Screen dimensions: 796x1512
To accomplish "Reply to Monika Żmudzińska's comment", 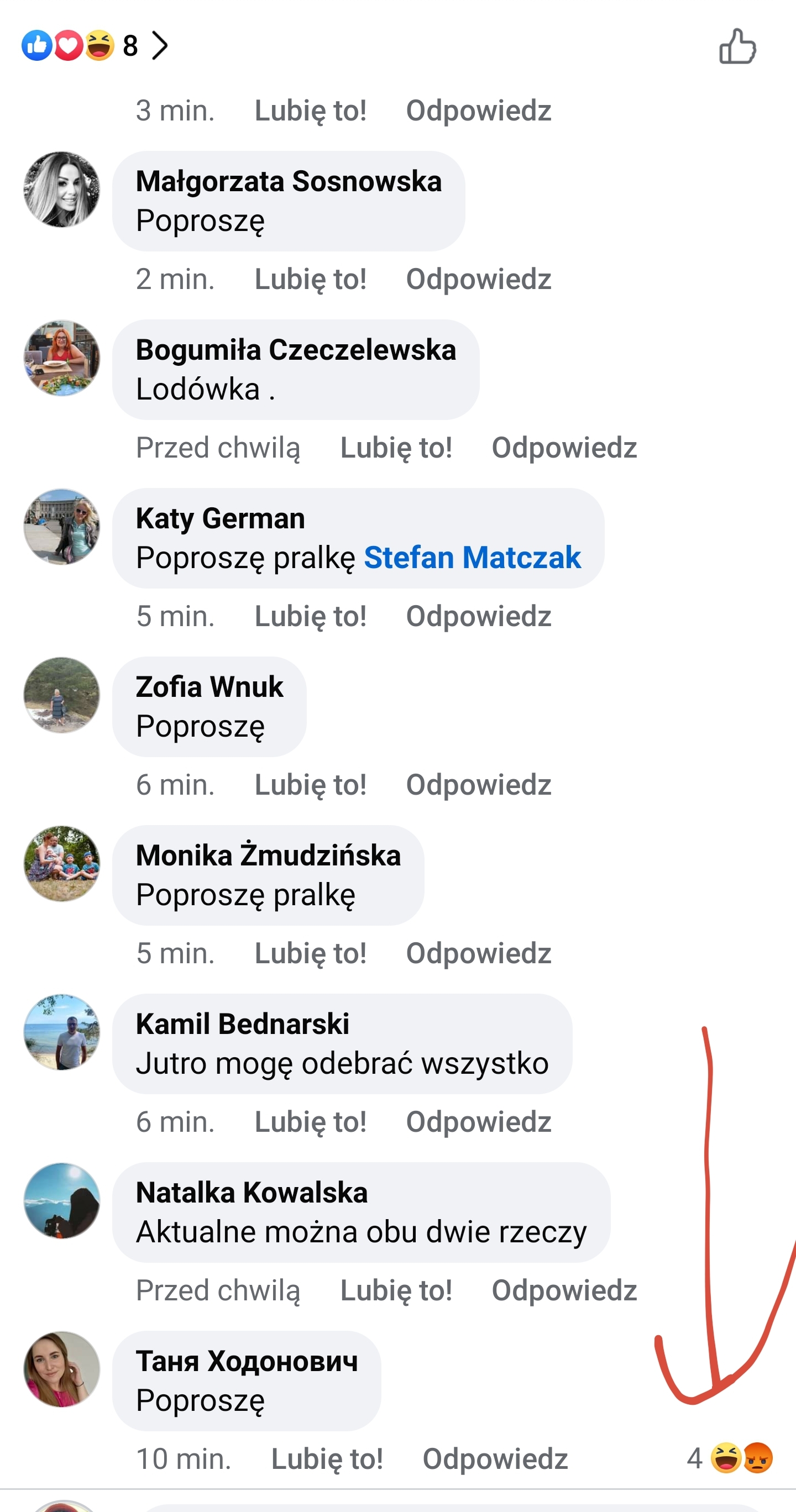I will coord(478,953).
